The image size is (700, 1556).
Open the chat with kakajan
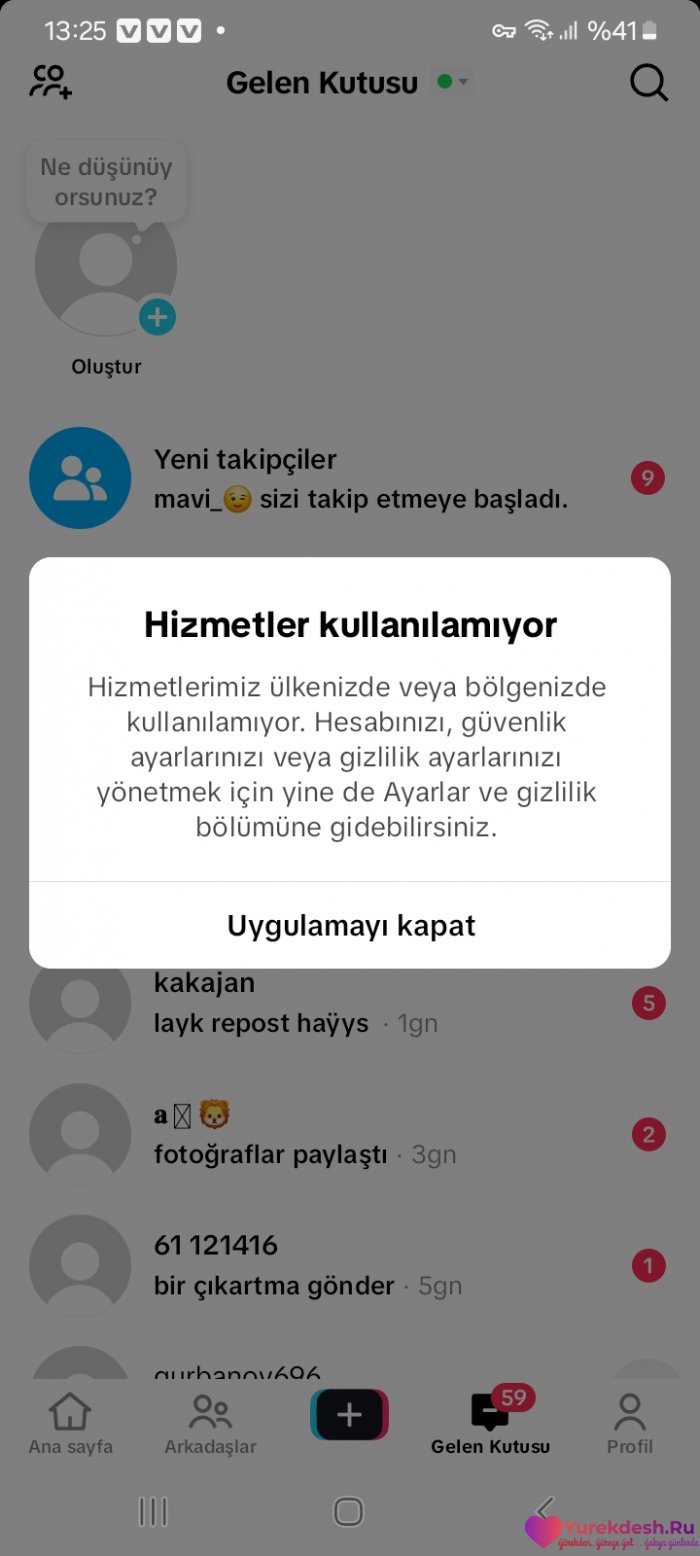point(350,1003)
